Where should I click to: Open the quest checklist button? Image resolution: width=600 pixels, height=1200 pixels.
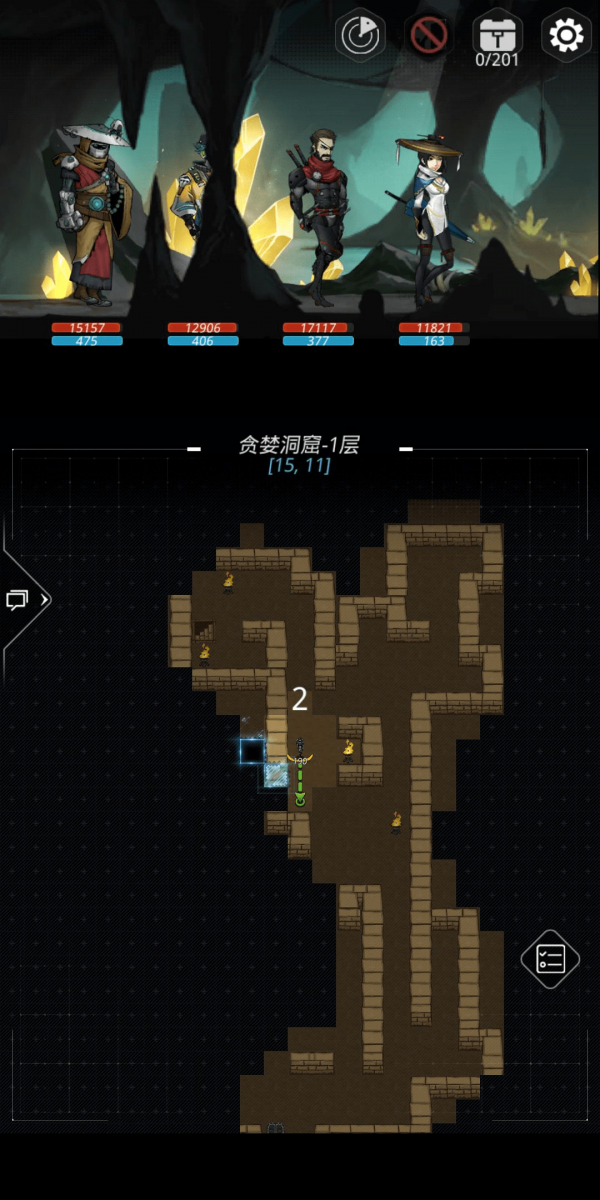pos(551,960)
